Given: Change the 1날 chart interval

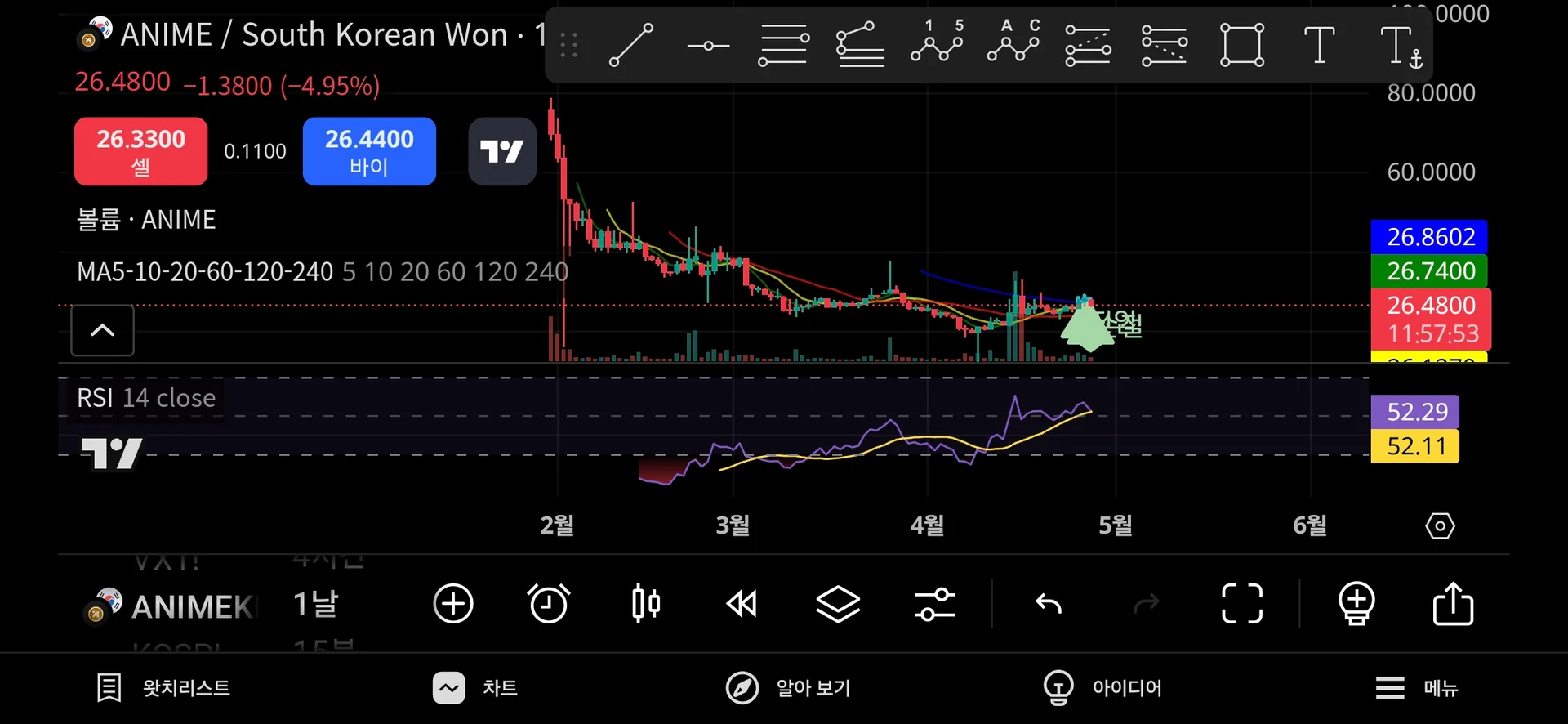Looking at the screenshot, I should [315, 604].
